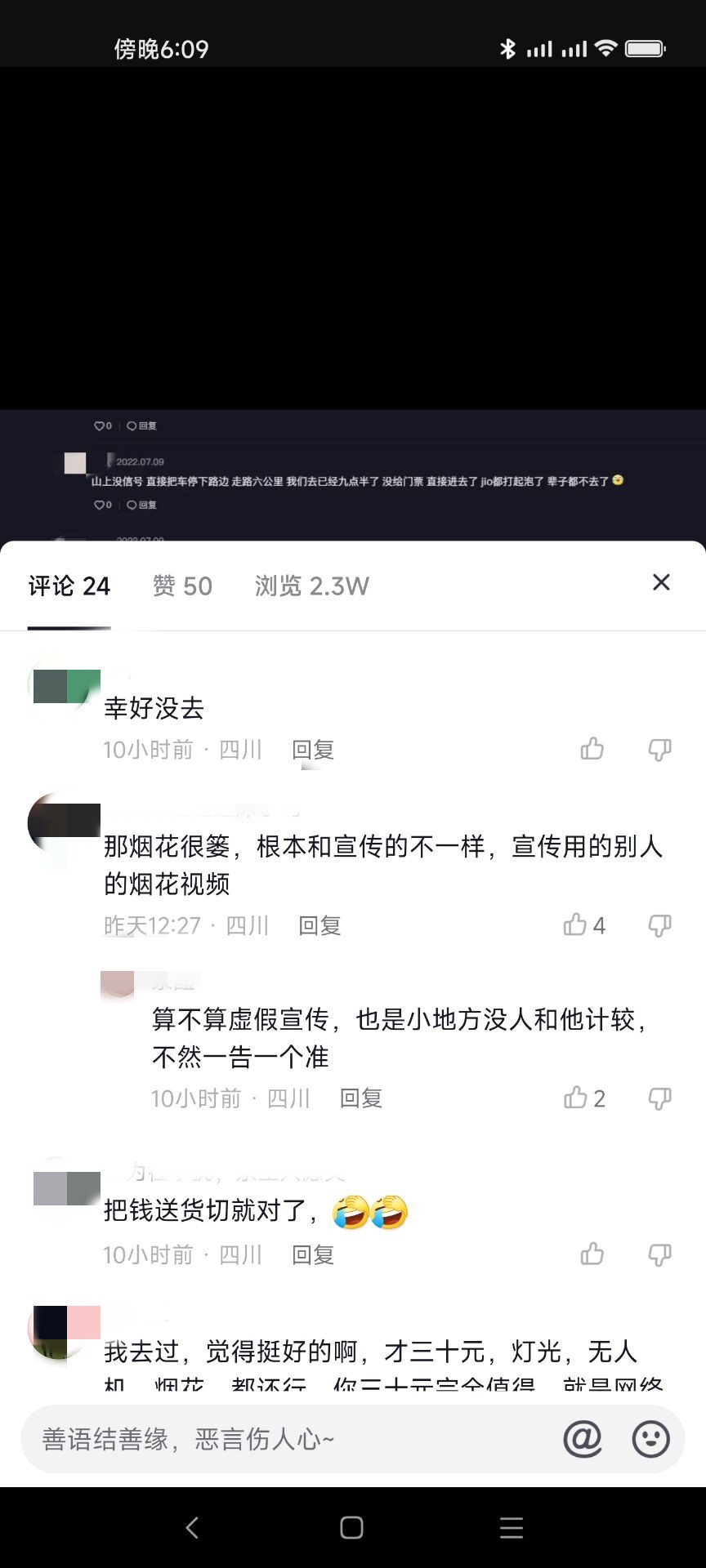Like the comment 把钱送货切就对了

[592, 1254]
